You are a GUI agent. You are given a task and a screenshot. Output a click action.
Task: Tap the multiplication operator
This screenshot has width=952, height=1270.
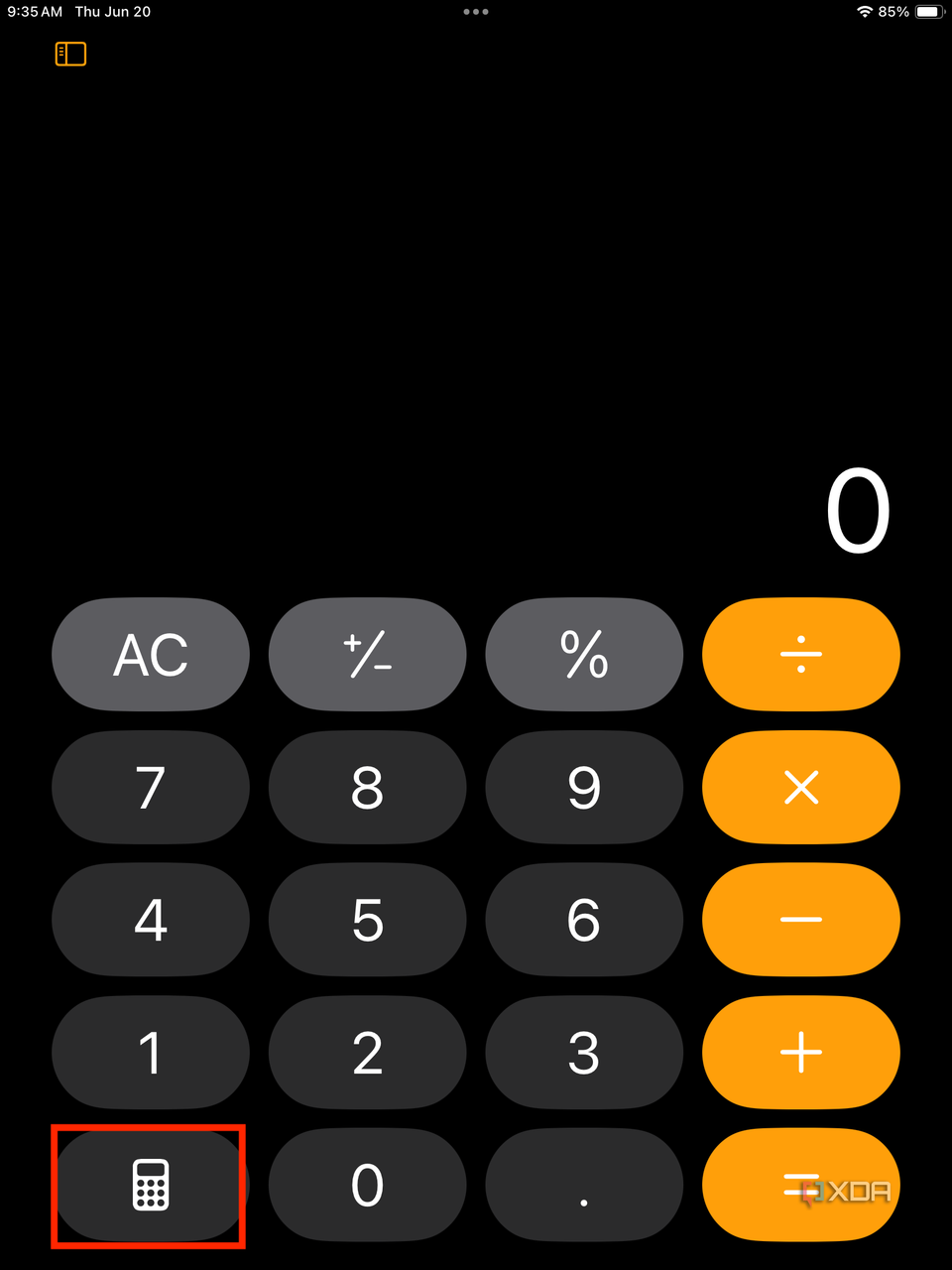coord(800,788)
